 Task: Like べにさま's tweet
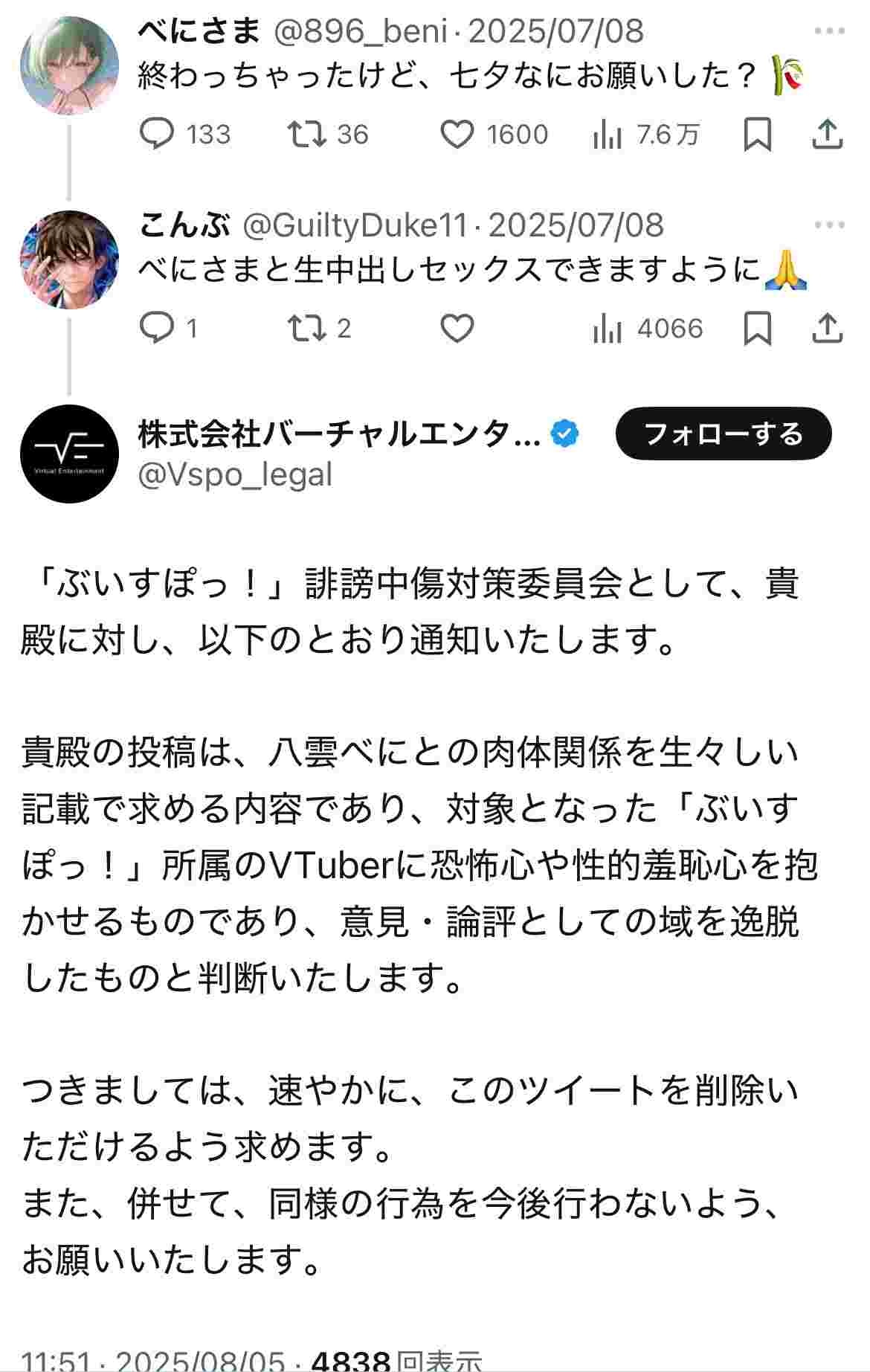pos(457,135)
